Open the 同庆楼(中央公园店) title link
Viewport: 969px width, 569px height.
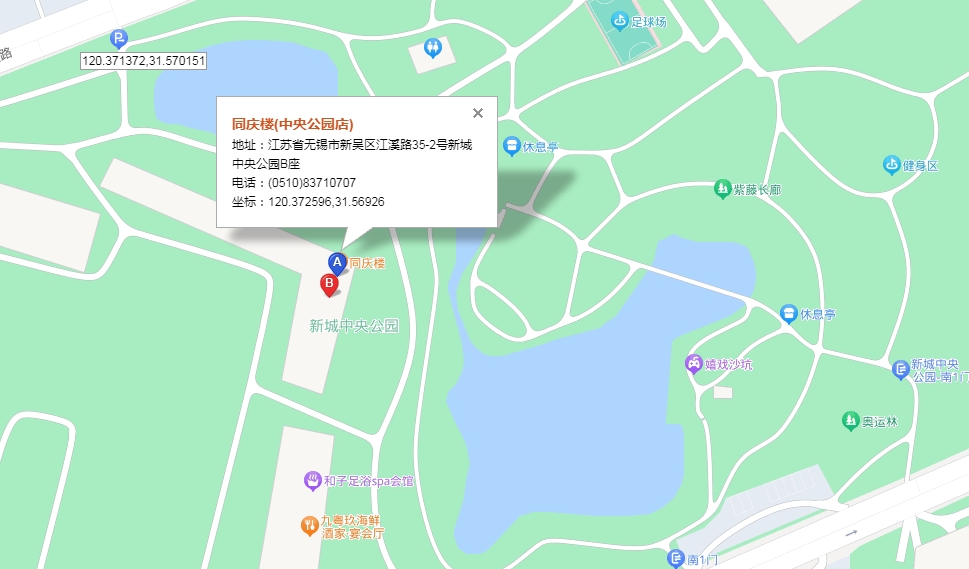click(x=293, y=125)
